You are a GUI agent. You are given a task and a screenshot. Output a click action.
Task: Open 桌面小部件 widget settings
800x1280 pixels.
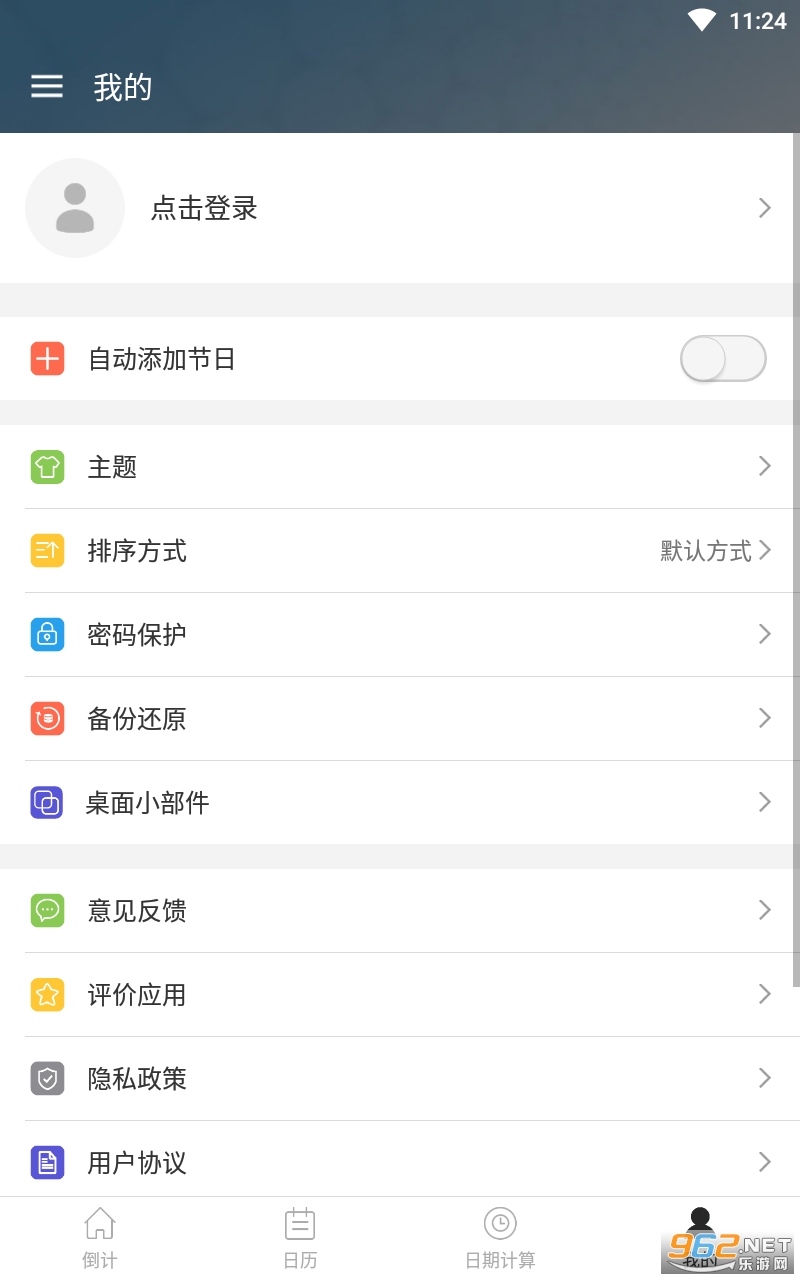click(x=400, y=803)
